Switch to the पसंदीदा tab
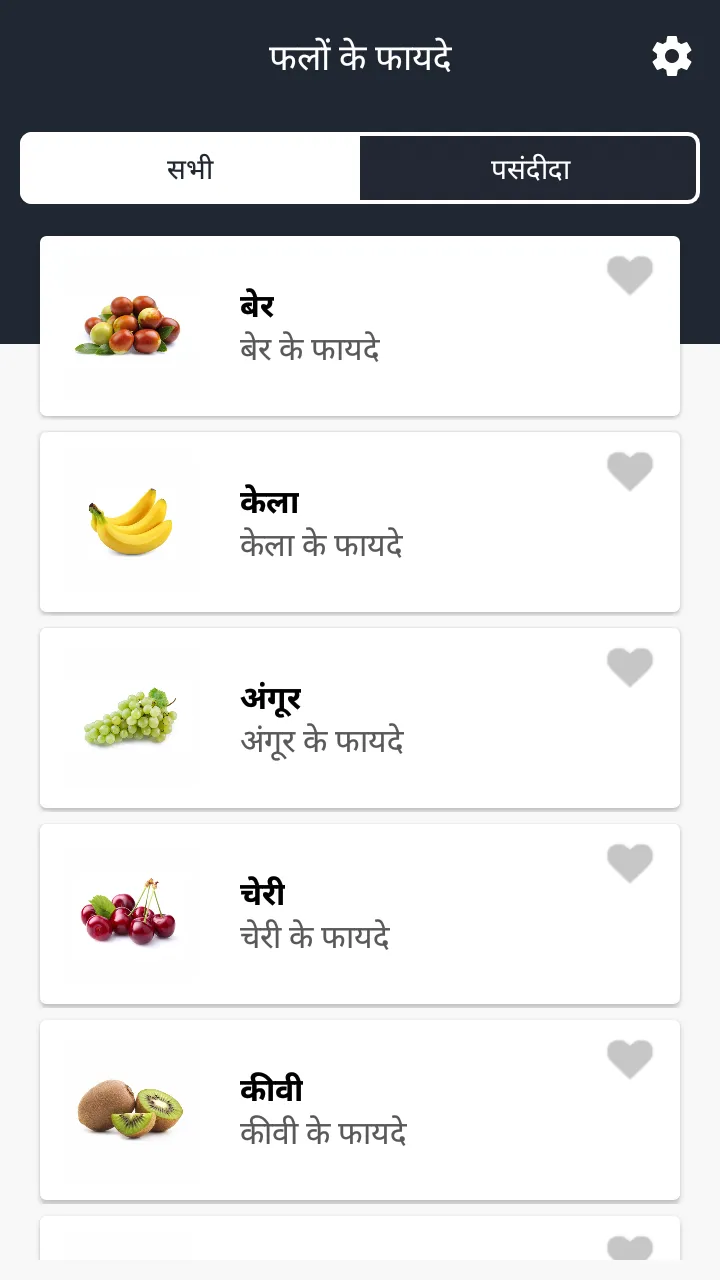The width and height of the screenshot is (720, 1280). [529, 168]
